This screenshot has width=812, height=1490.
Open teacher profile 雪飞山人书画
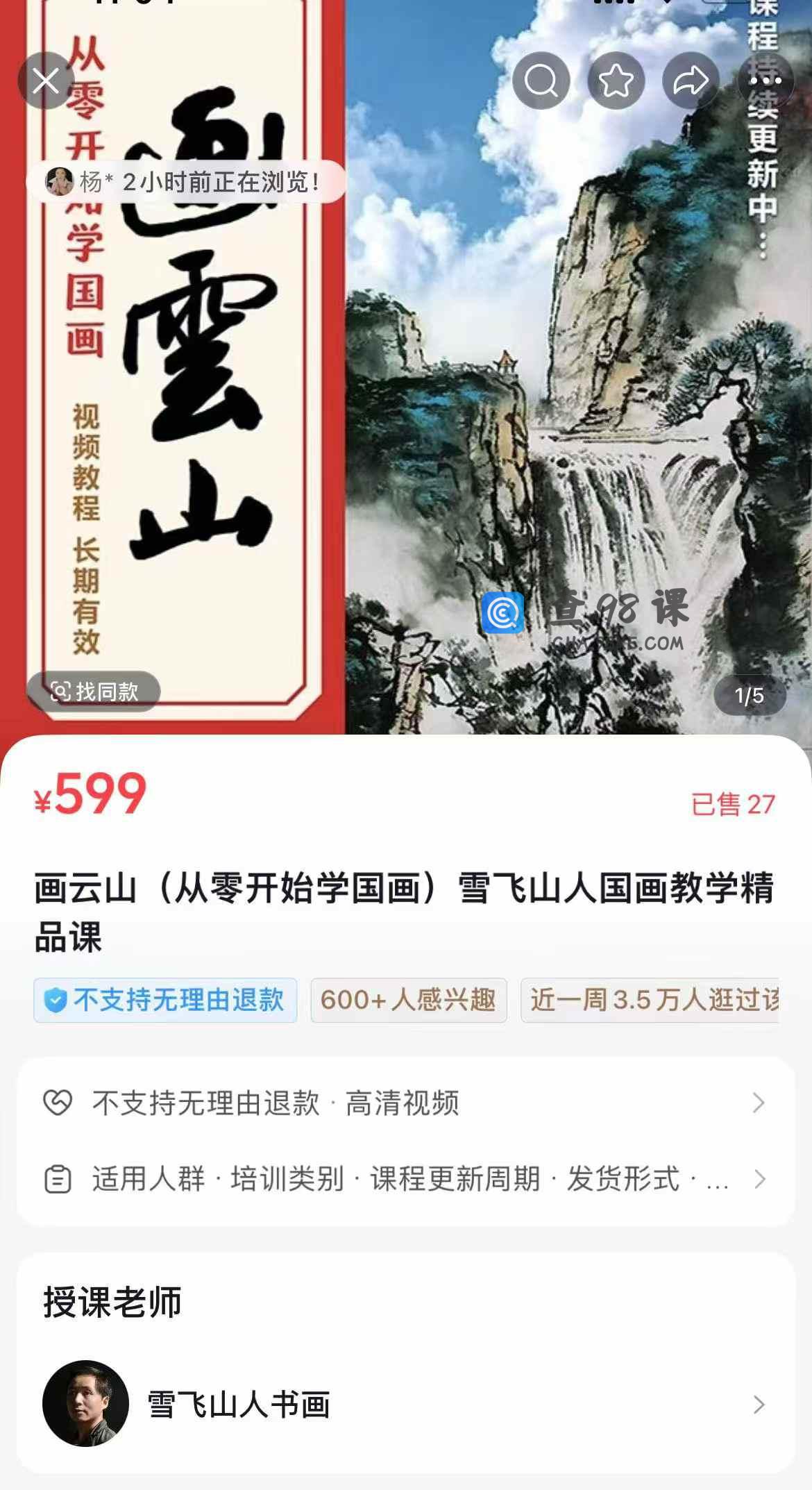tap(406, 1404)
